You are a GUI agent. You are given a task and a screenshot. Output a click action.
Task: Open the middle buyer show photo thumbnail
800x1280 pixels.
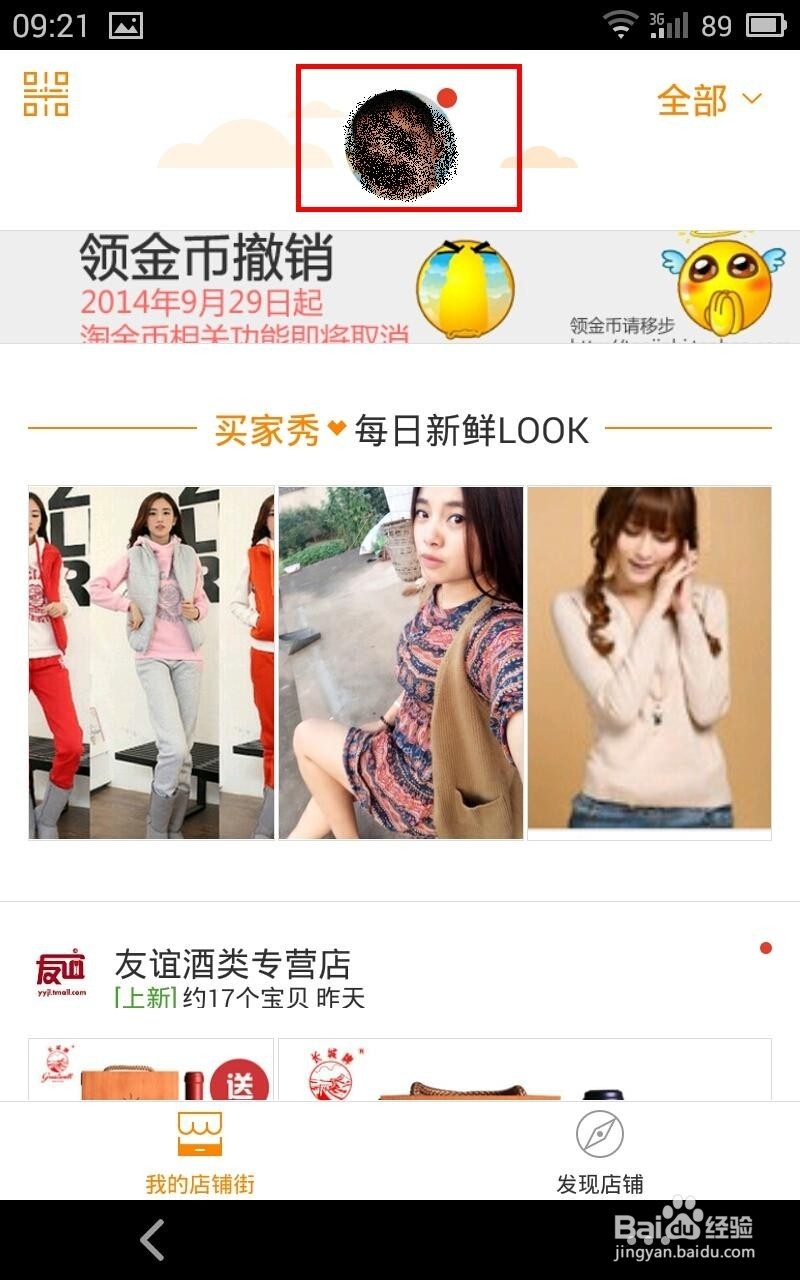[x=400, y=665]
